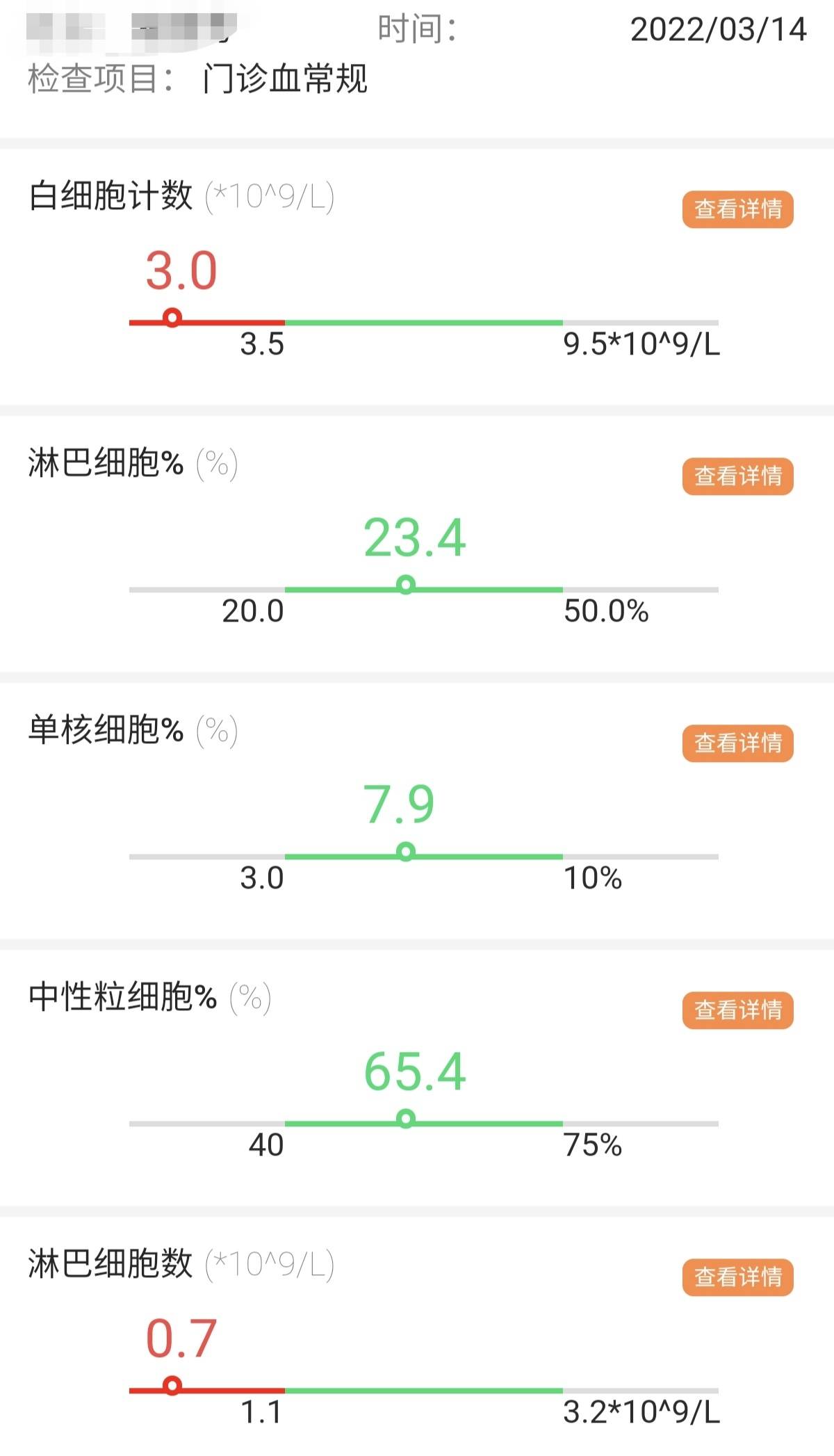This screenshot has height=1456, width=834.
Task: Click the marker on 白细胞计数 range bar
Action: click(172, 317)
